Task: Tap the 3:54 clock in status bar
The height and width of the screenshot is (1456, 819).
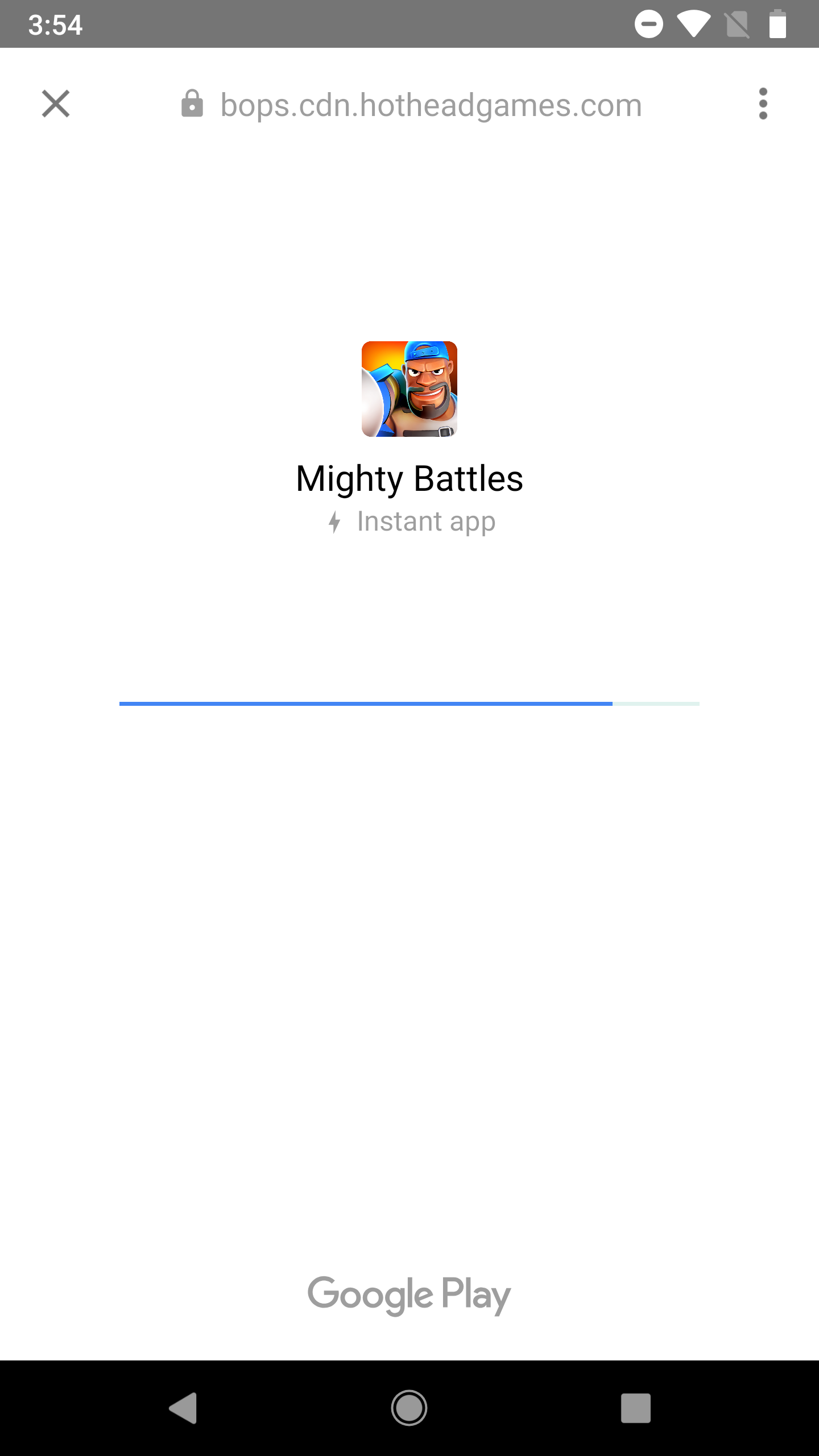Action: pos(55,23)
